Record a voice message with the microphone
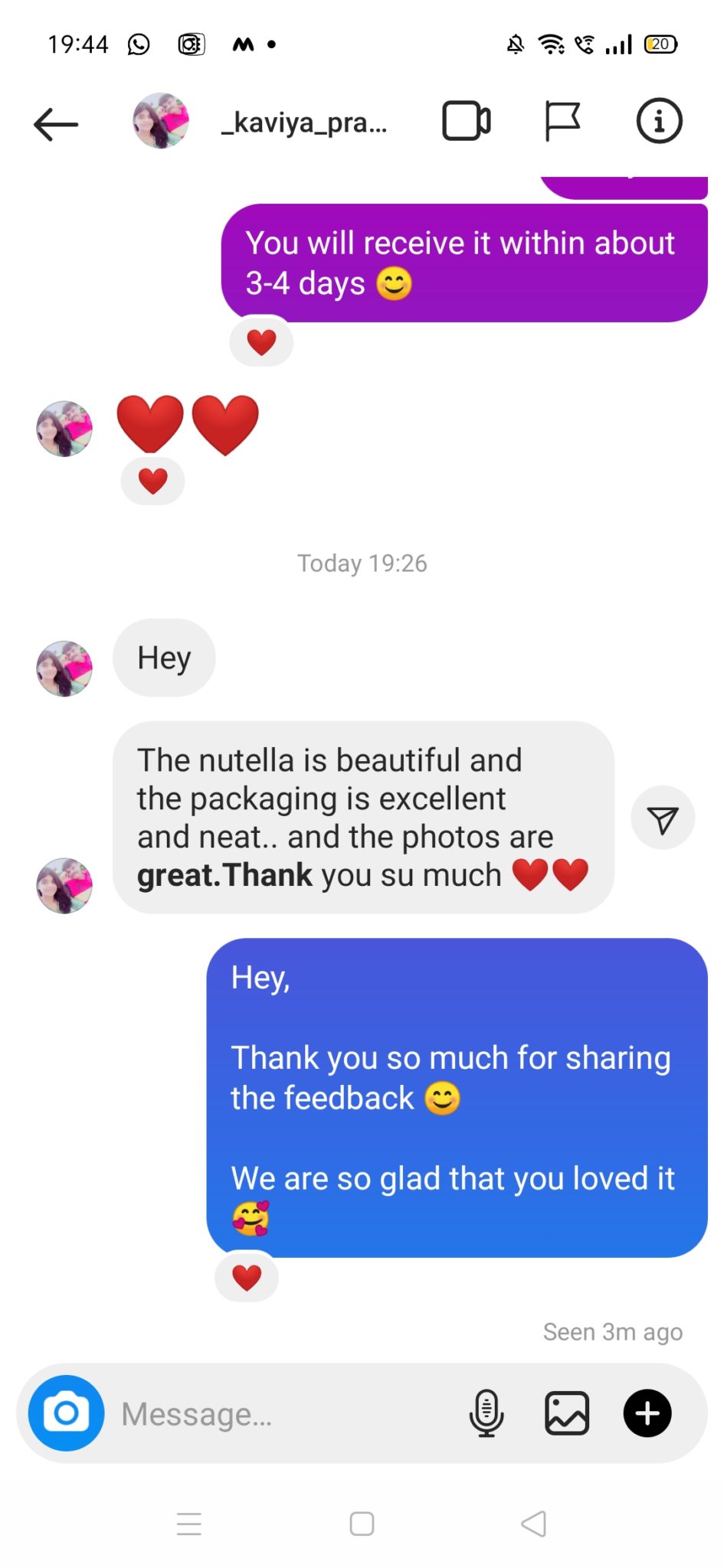The width and height of the screenshot is (724, 1568). pos(486,1413)
